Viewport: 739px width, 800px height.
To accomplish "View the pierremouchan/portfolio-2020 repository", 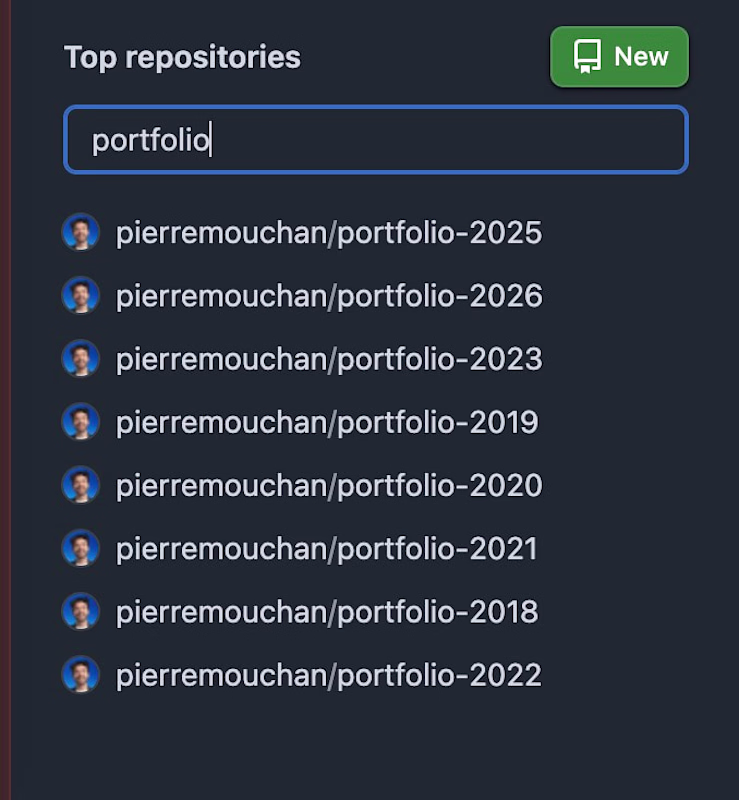I will [x=328, y=485].
